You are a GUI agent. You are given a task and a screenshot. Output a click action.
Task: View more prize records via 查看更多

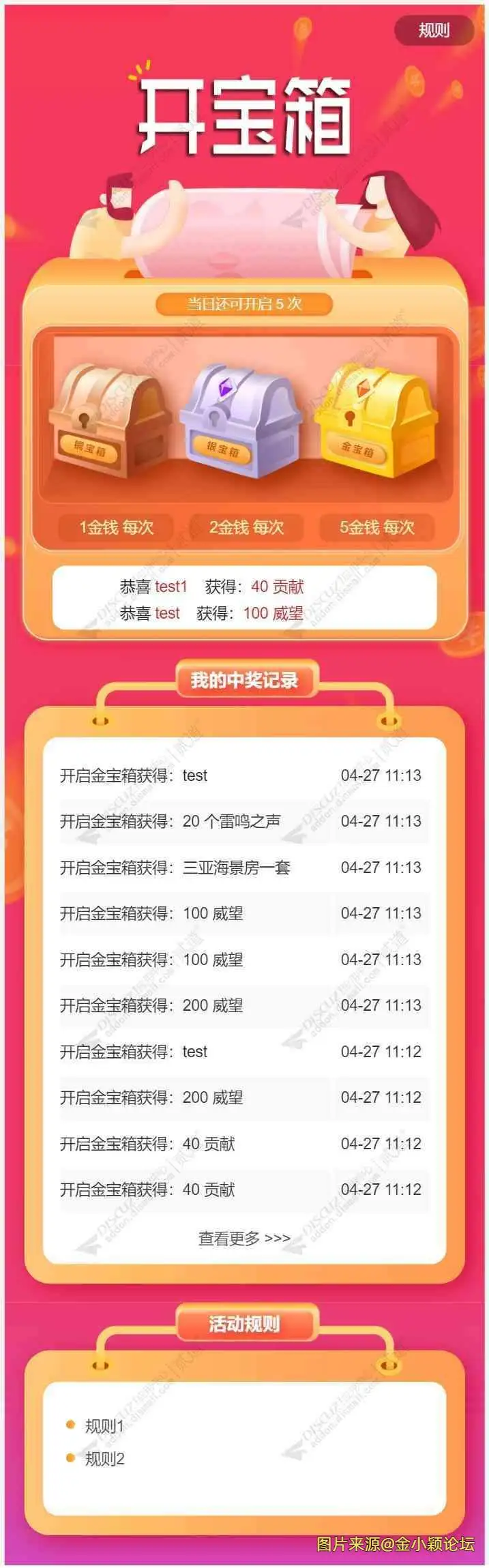[x=244, y=1238]
